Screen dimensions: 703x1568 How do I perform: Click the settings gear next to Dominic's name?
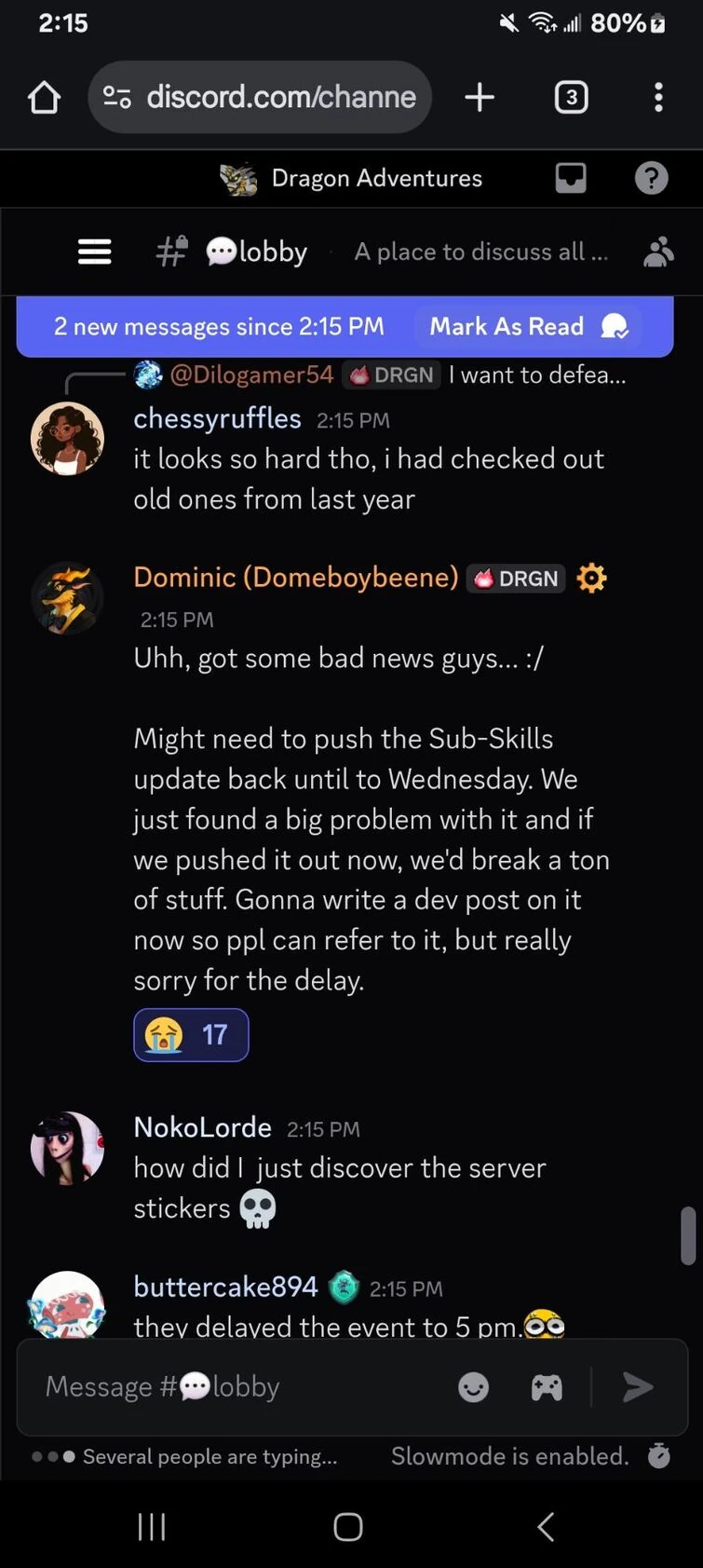pyautogui.click(x=592, y=578)
